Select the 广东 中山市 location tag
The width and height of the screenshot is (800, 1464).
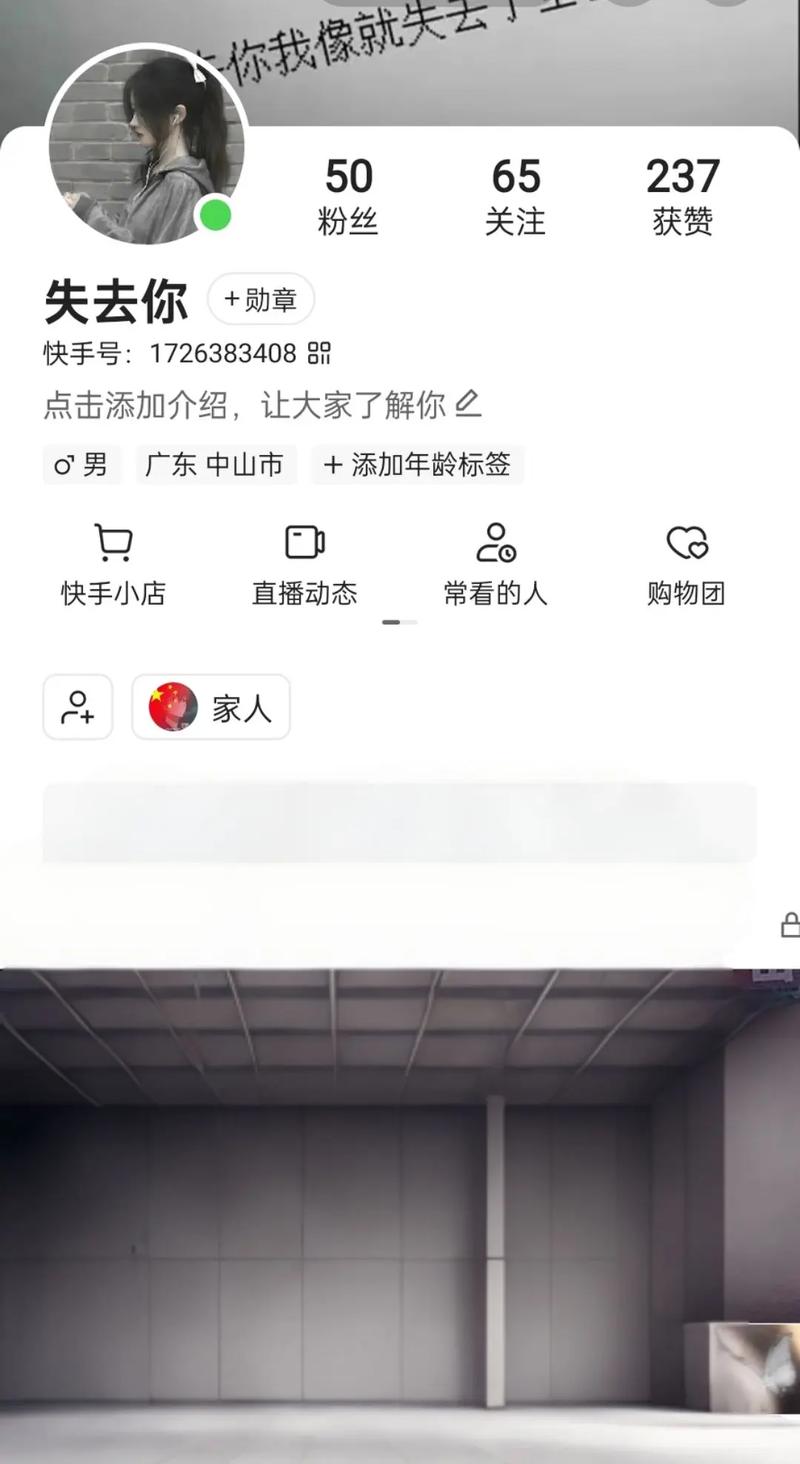coord(216,465)
